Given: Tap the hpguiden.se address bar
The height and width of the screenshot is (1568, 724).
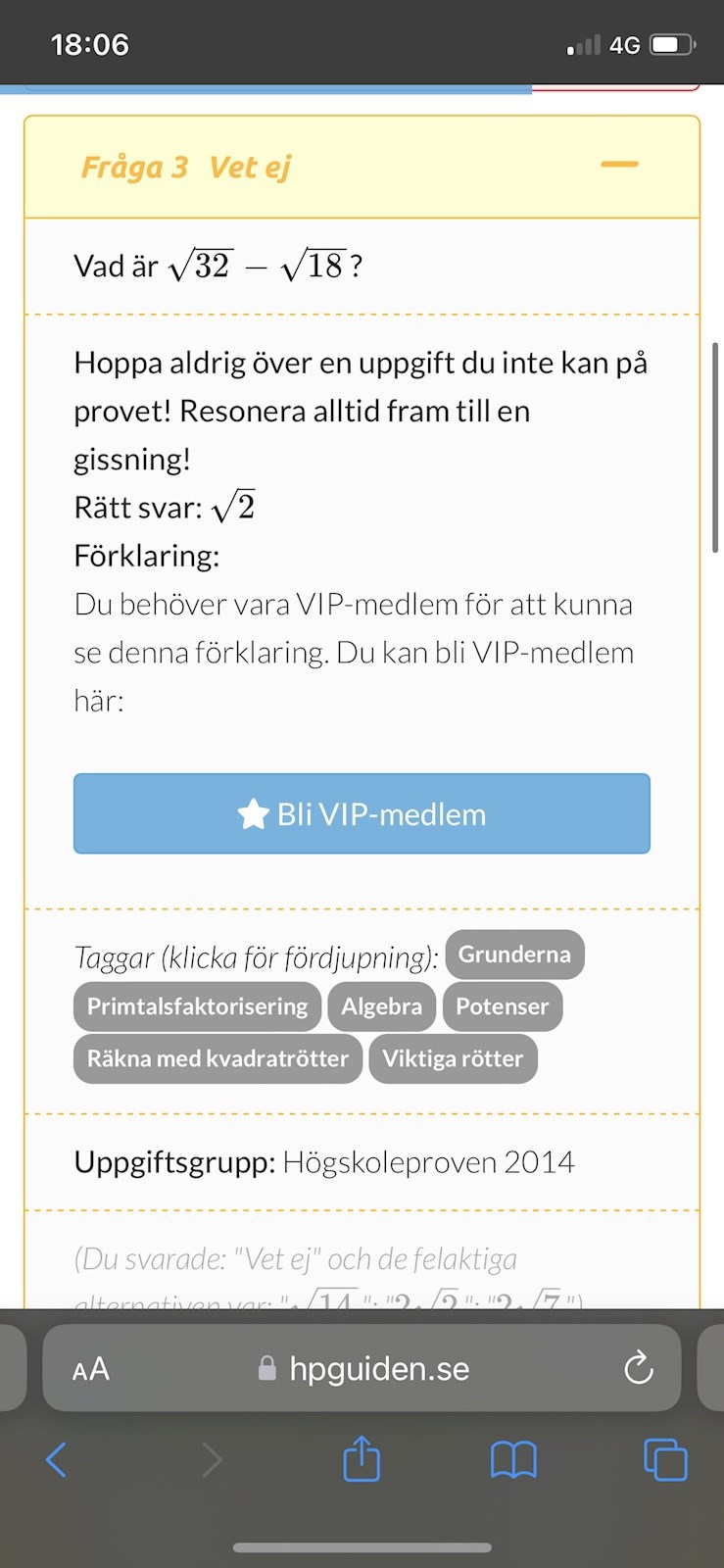Looking at the screenshot, I should (x=378, y=1369).
